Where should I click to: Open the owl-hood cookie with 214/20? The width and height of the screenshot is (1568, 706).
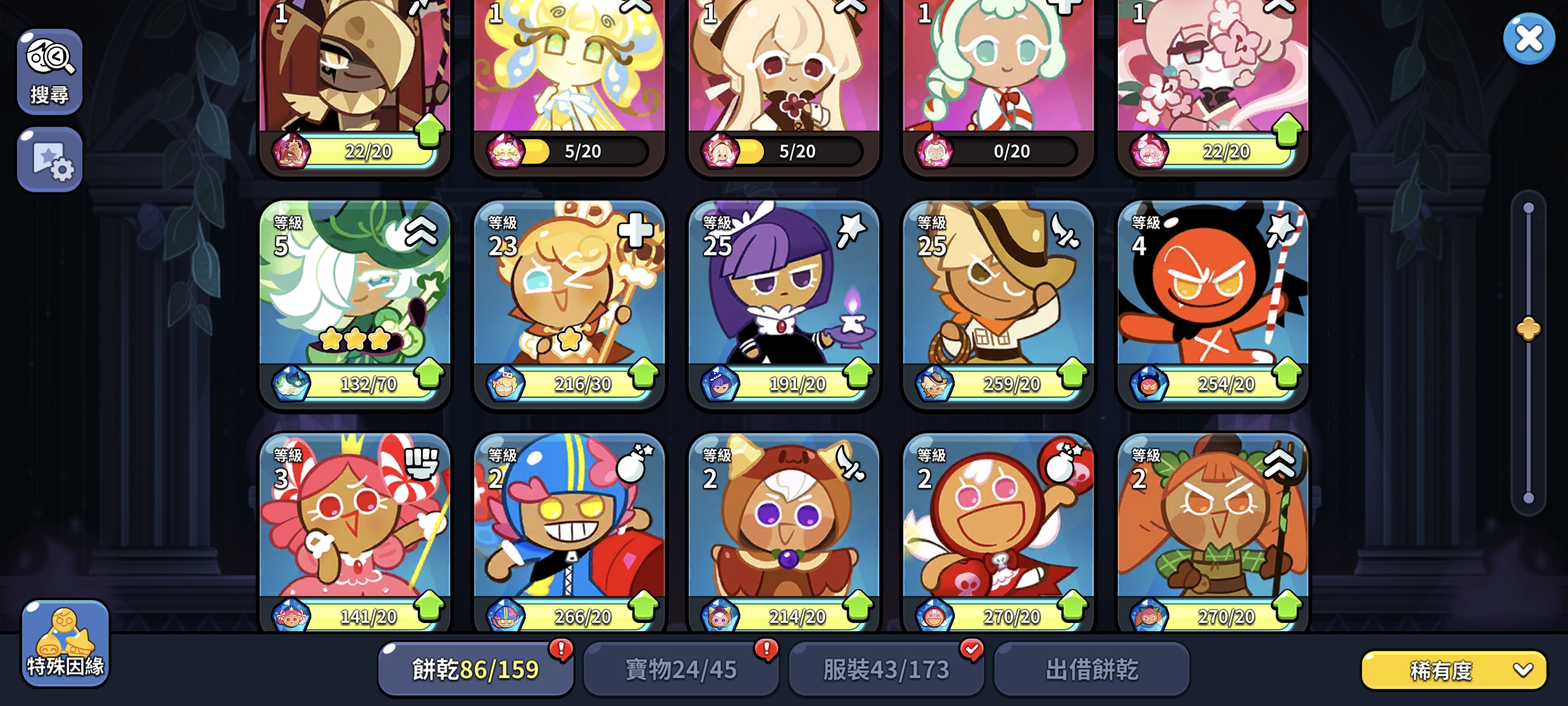(x=783, y=524)
